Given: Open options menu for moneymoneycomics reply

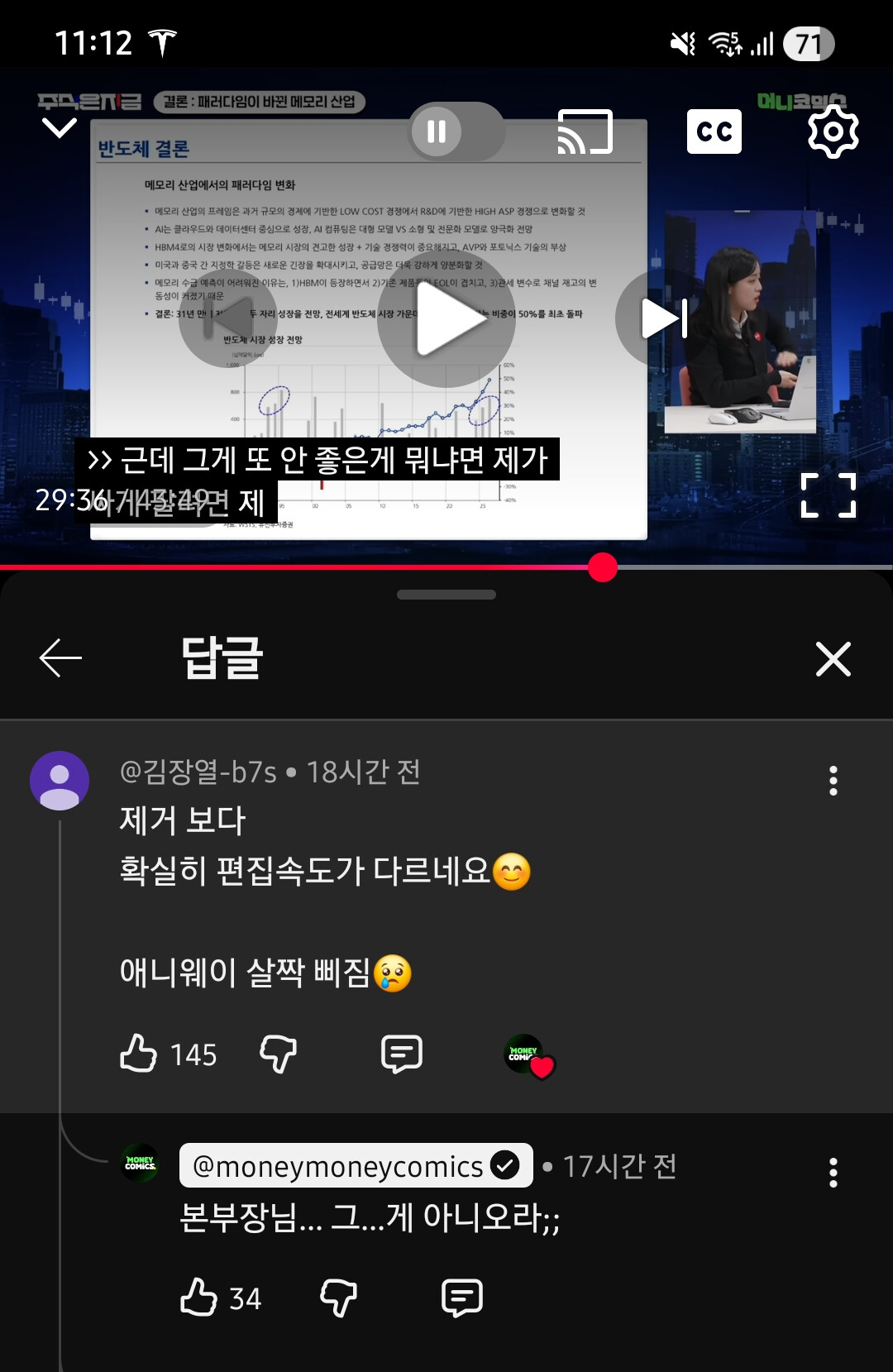Looking at the screenshot, I should click(833, 1173).
